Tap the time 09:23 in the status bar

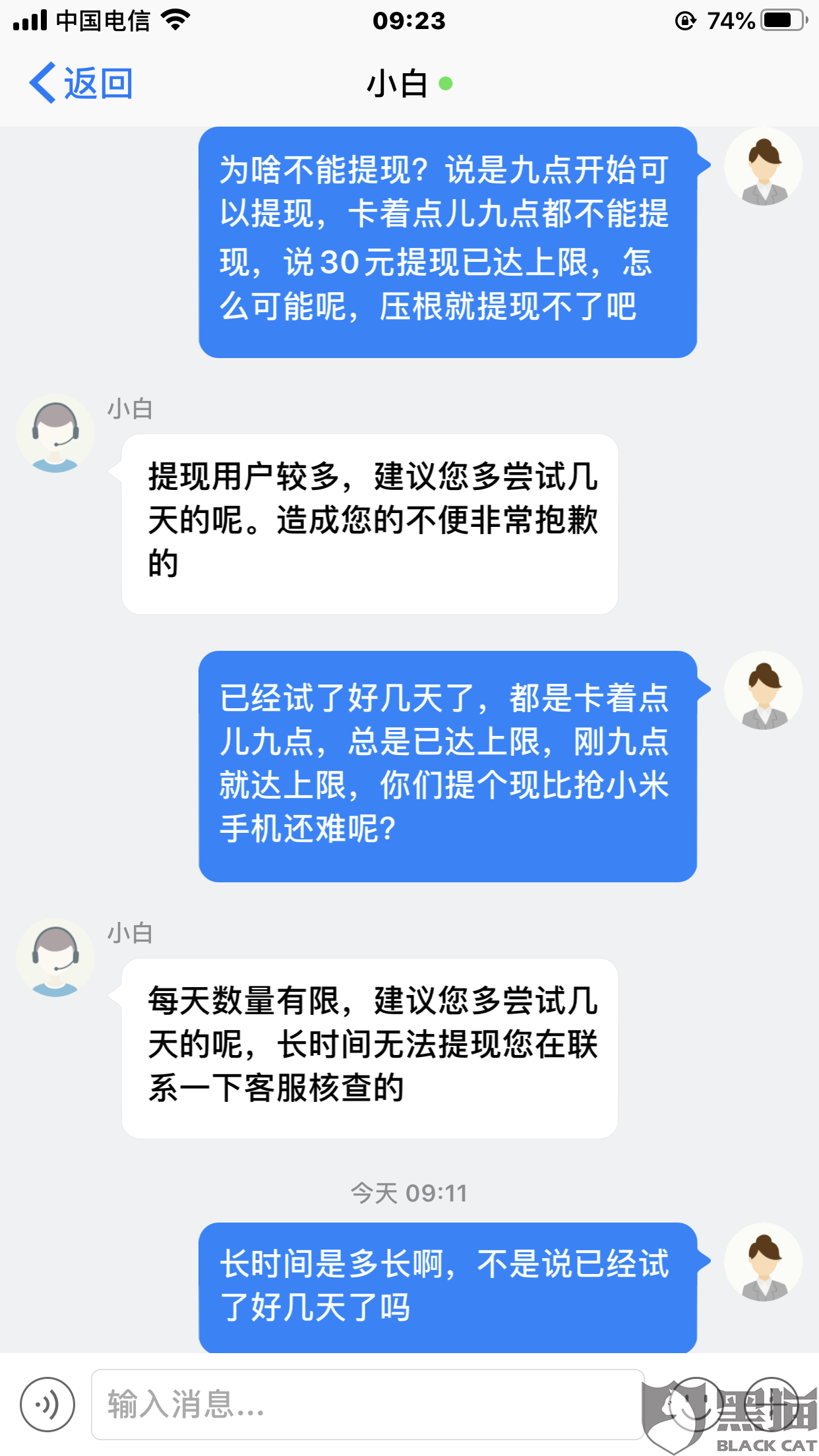[x=409, y=20]
